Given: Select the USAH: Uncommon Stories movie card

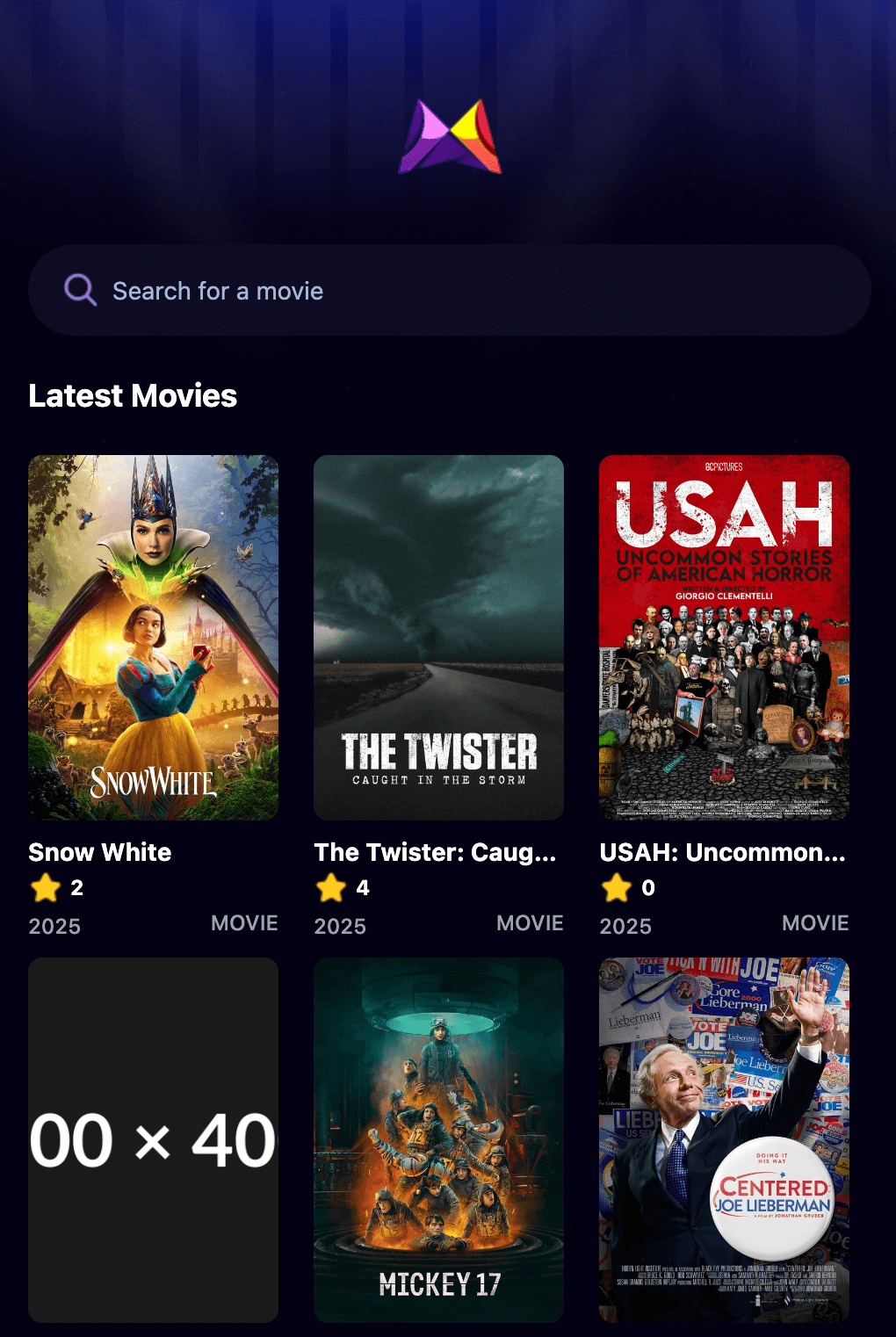Looking at the screenshot, I should tap(724, 638).
